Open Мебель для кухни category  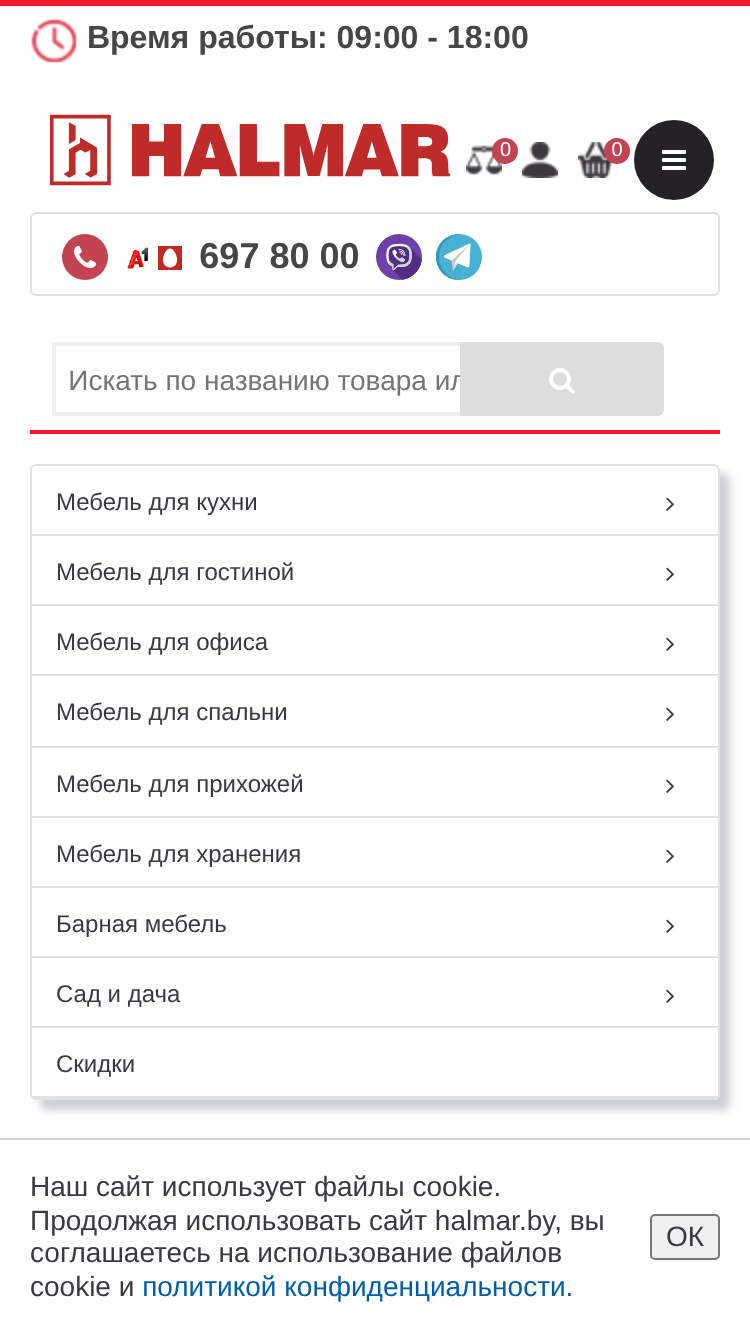[x=375, y=501]
